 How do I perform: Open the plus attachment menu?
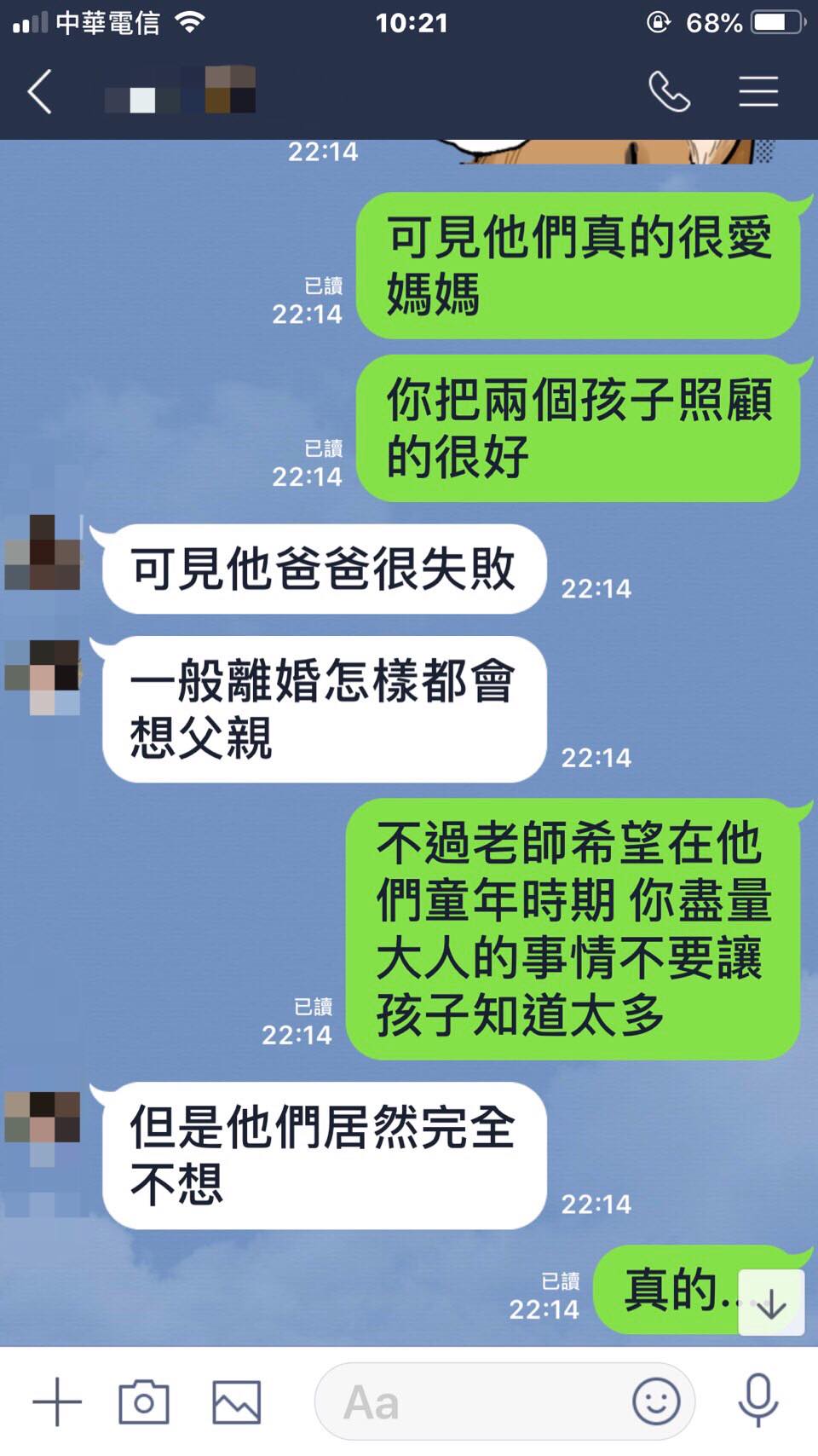pos(57,1401)
